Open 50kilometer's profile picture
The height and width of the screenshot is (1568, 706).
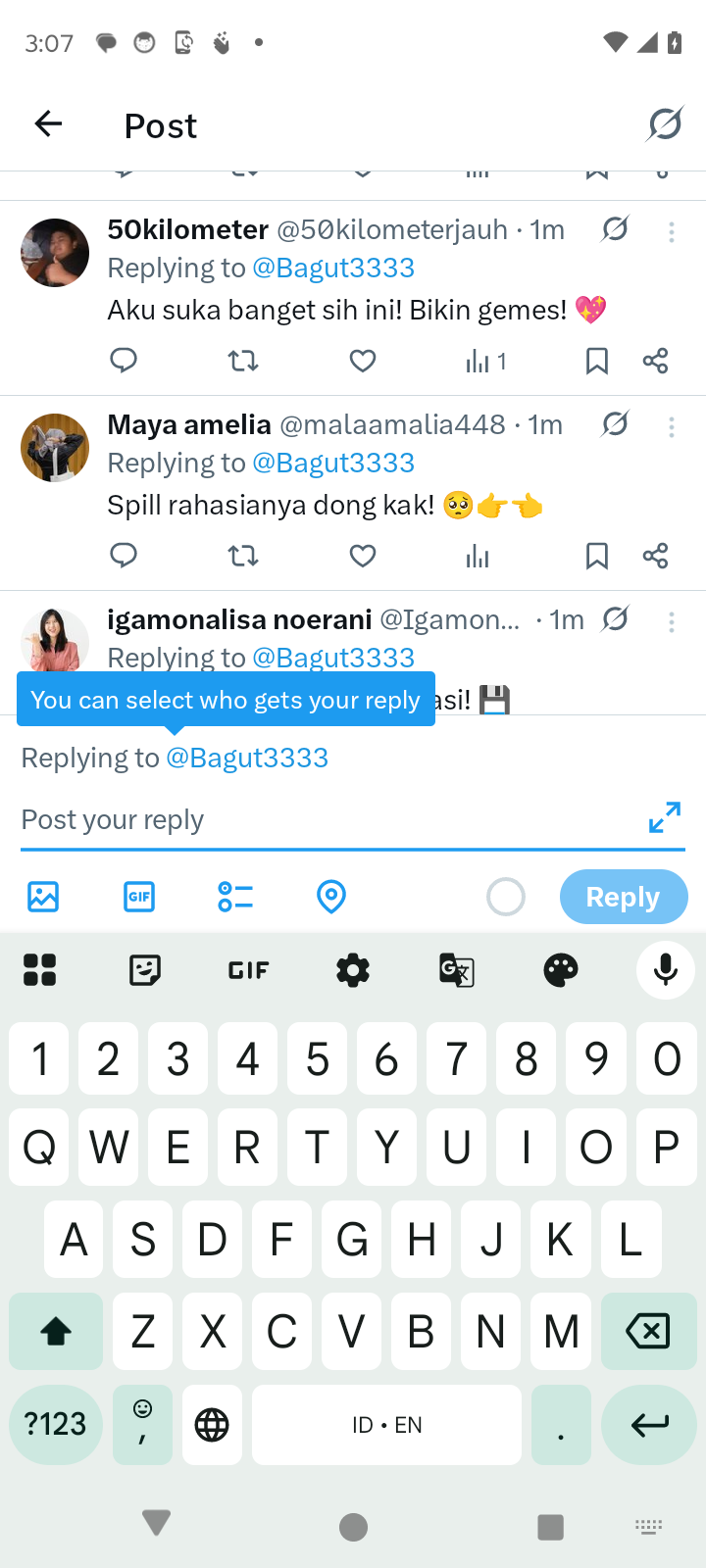pos(55,253)
